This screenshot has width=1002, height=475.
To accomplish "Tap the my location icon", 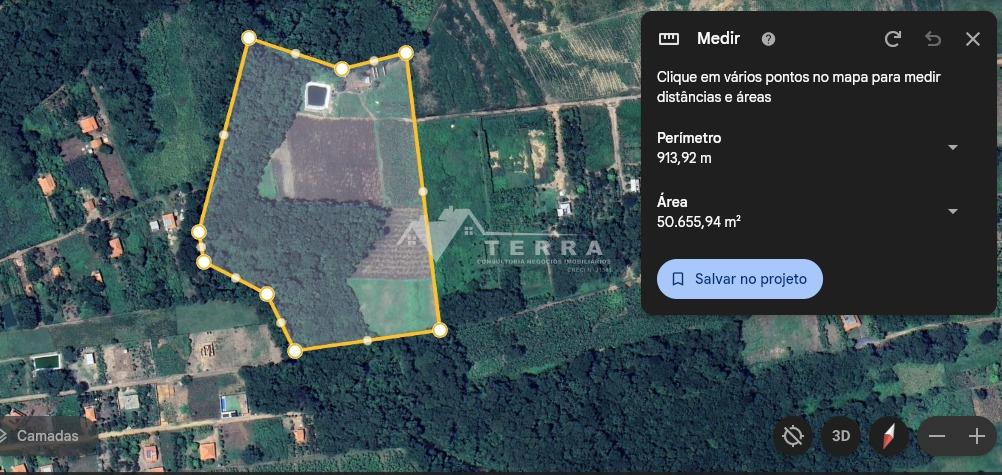I will (x=794, y=436).
